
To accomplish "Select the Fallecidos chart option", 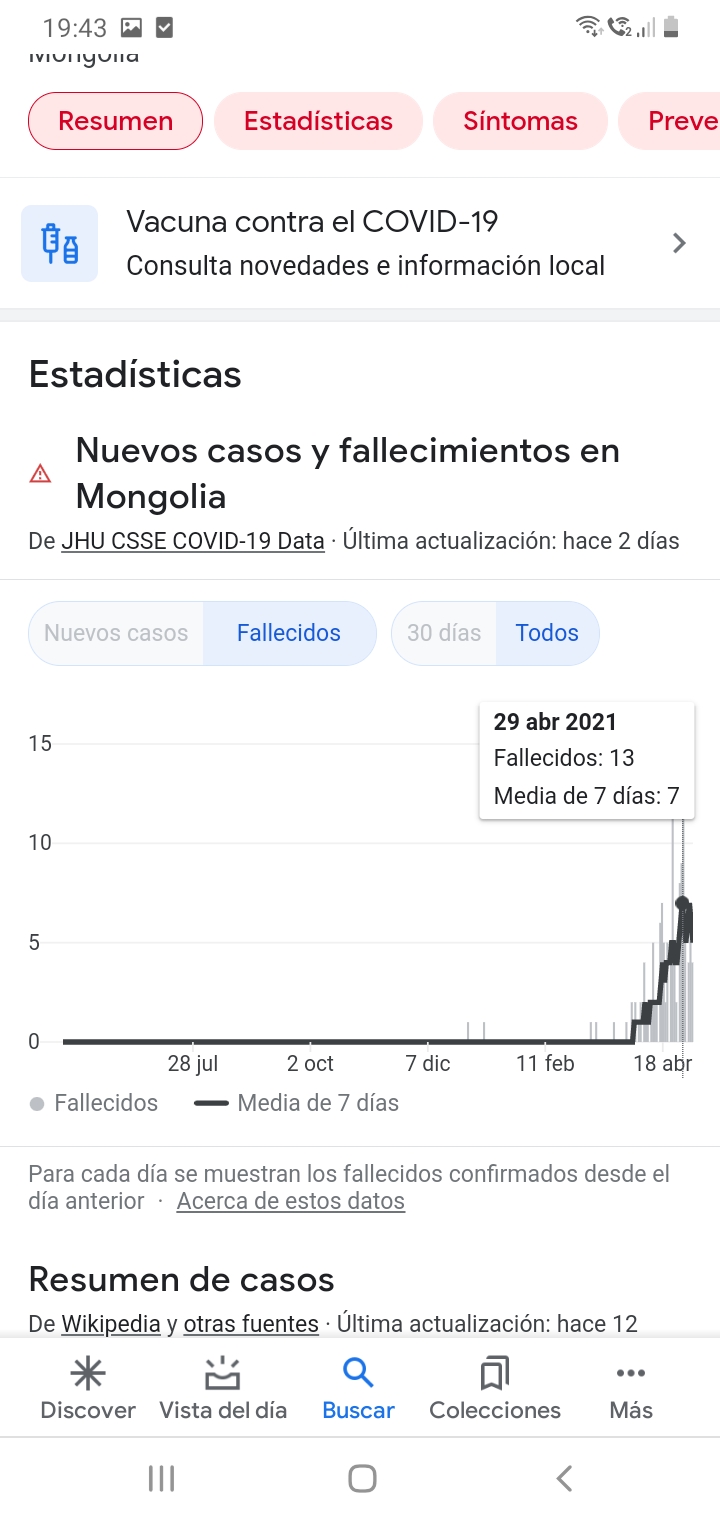I will (x=289, y=633).
